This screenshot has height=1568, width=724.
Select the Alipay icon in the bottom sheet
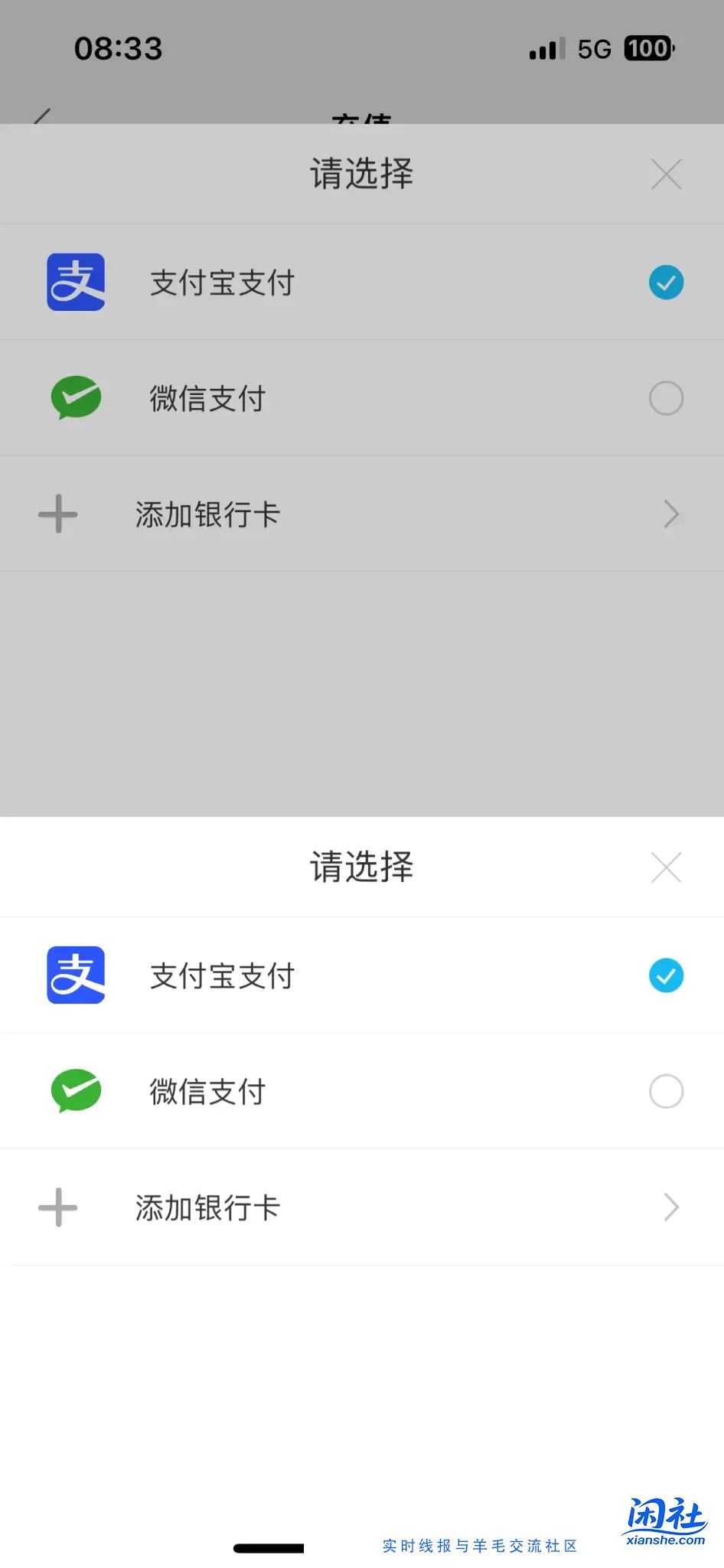click(76, 975)
